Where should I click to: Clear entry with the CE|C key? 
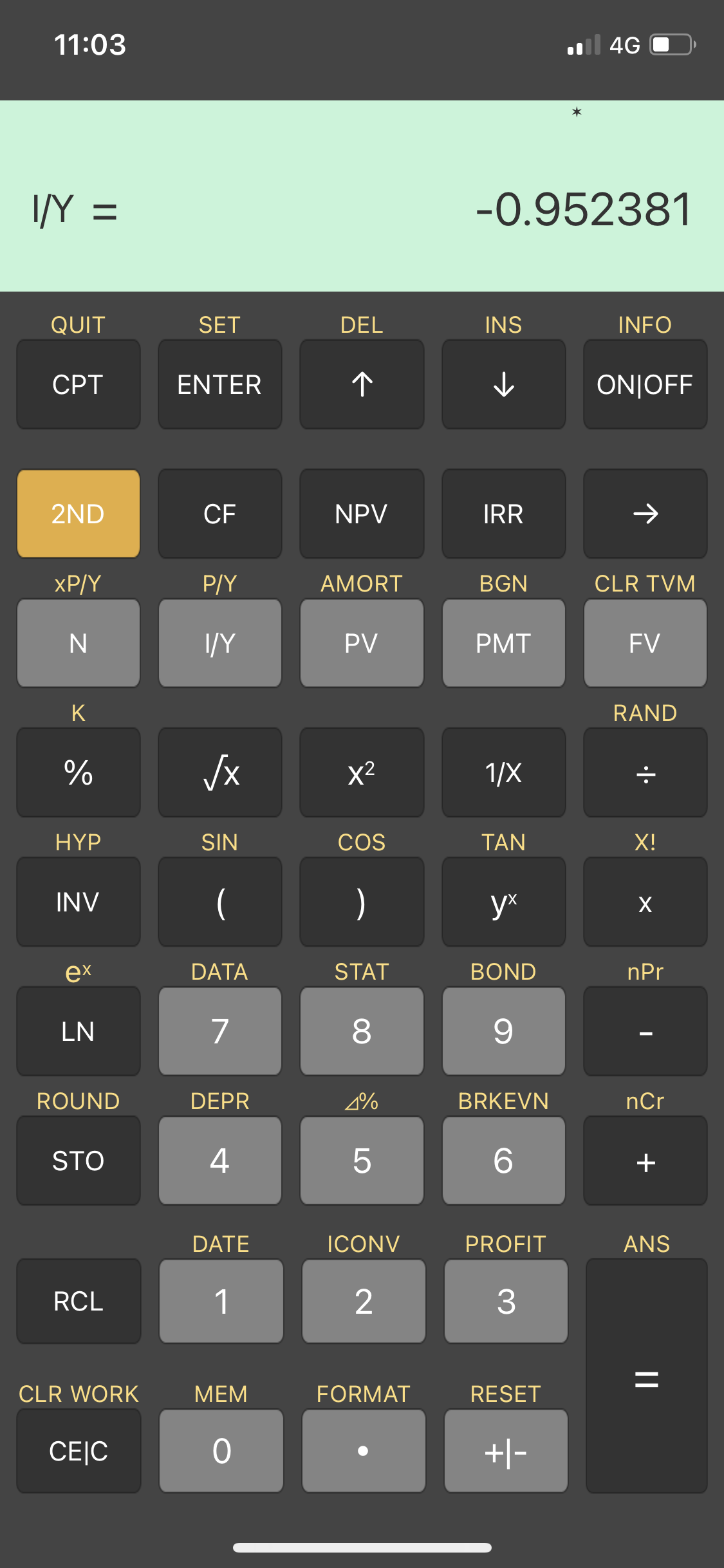click(79, 1451)
